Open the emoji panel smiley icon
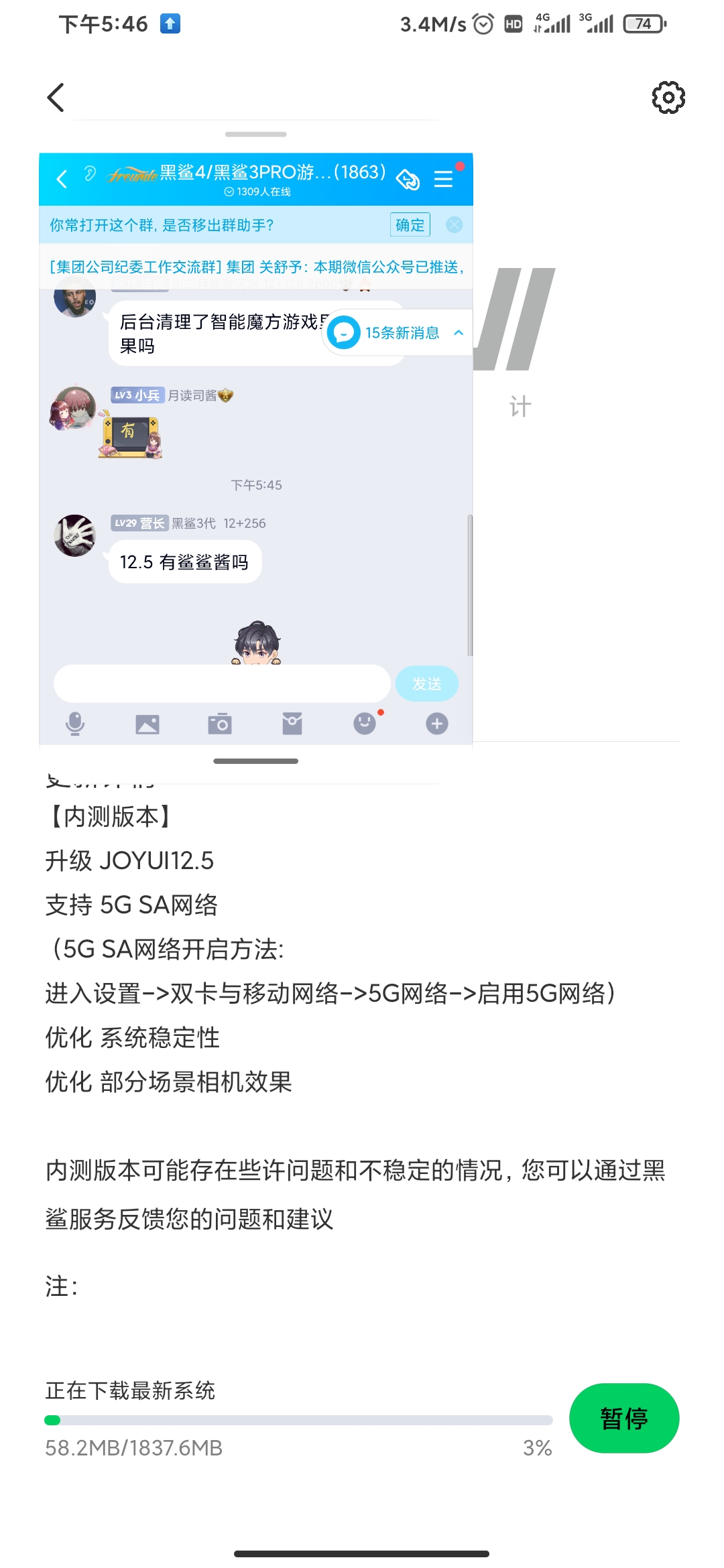Viewport: 724px width, 1568px height. pos(365,723)
